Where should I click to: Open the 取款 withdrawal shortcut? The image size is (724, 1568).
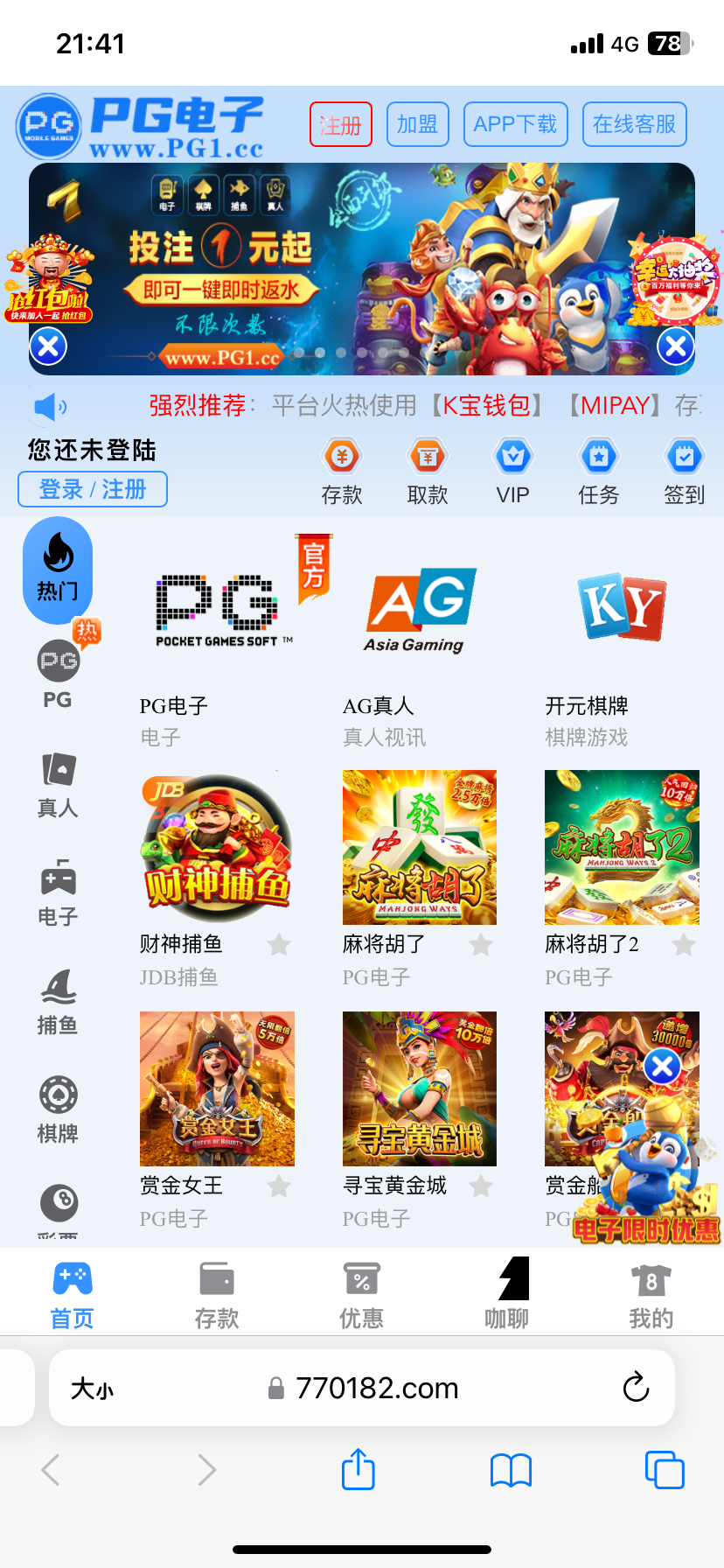pos(428,472)
